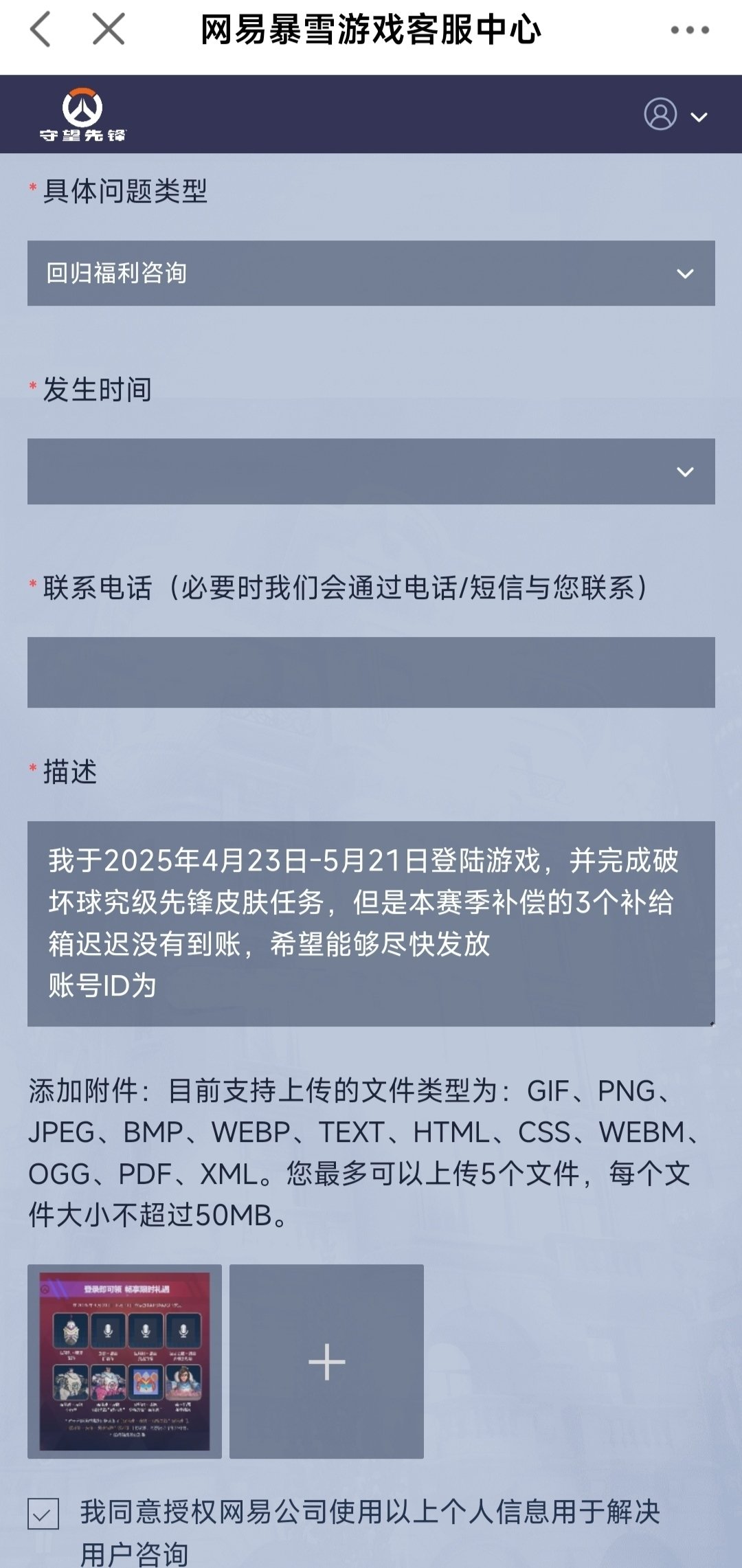Uncheck the 我同意授权网易公司 consent checkbox
Screen dimensions: 742x1568
(43, 1514)
